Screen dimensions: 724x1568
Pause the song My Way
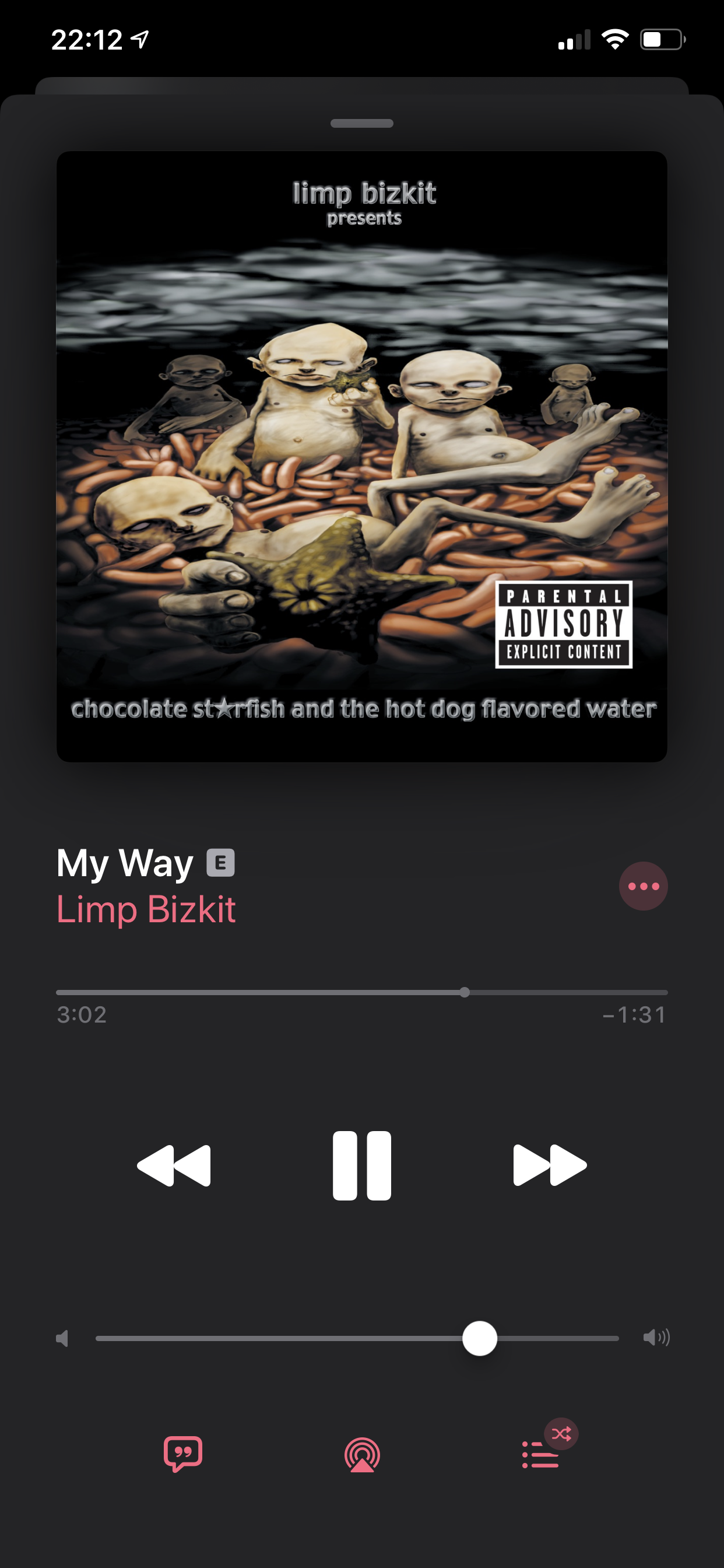[361, 1165]
